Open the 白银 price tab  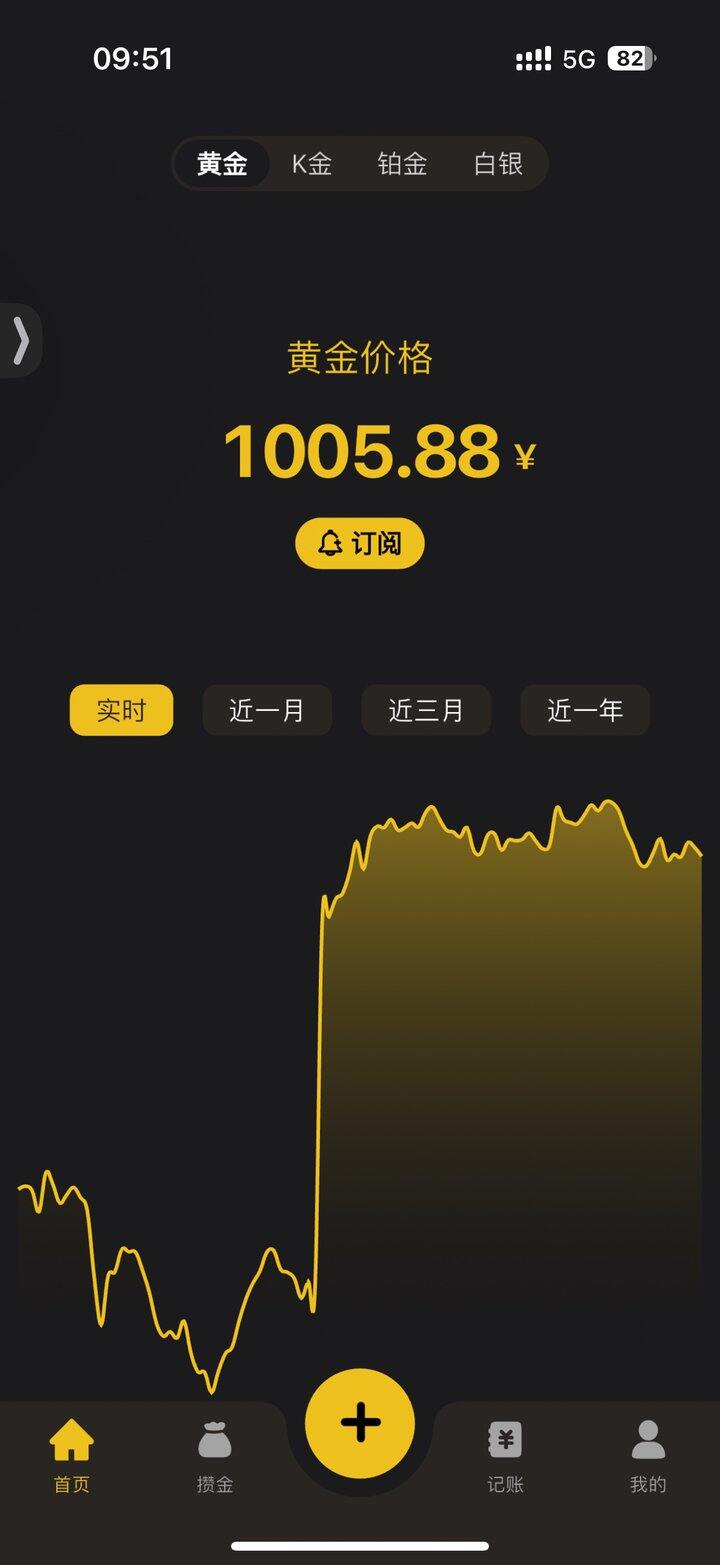pyautogui.click(x=498, y=164)
